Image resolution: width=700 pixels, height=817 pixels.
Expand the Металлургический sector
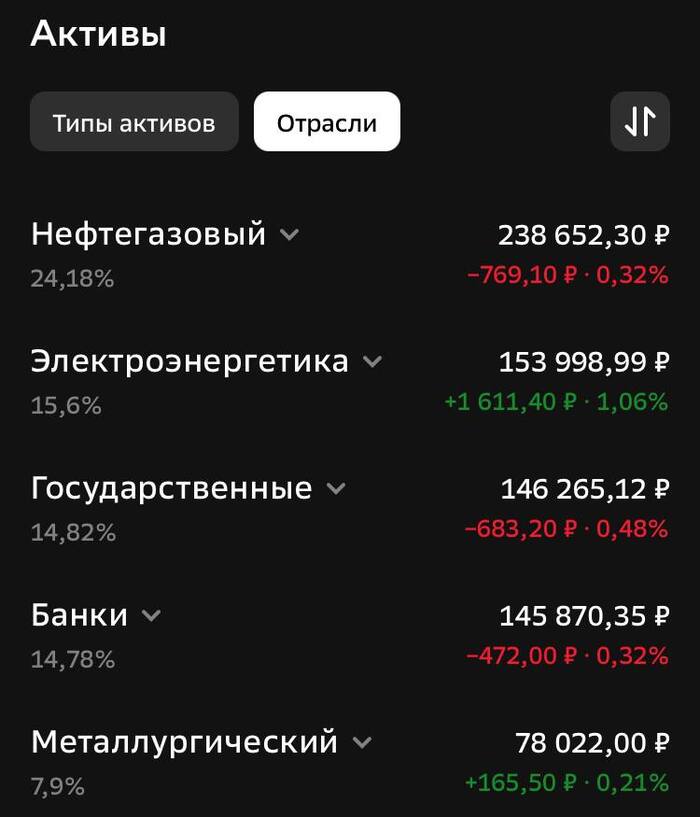(x=362, y=742)
